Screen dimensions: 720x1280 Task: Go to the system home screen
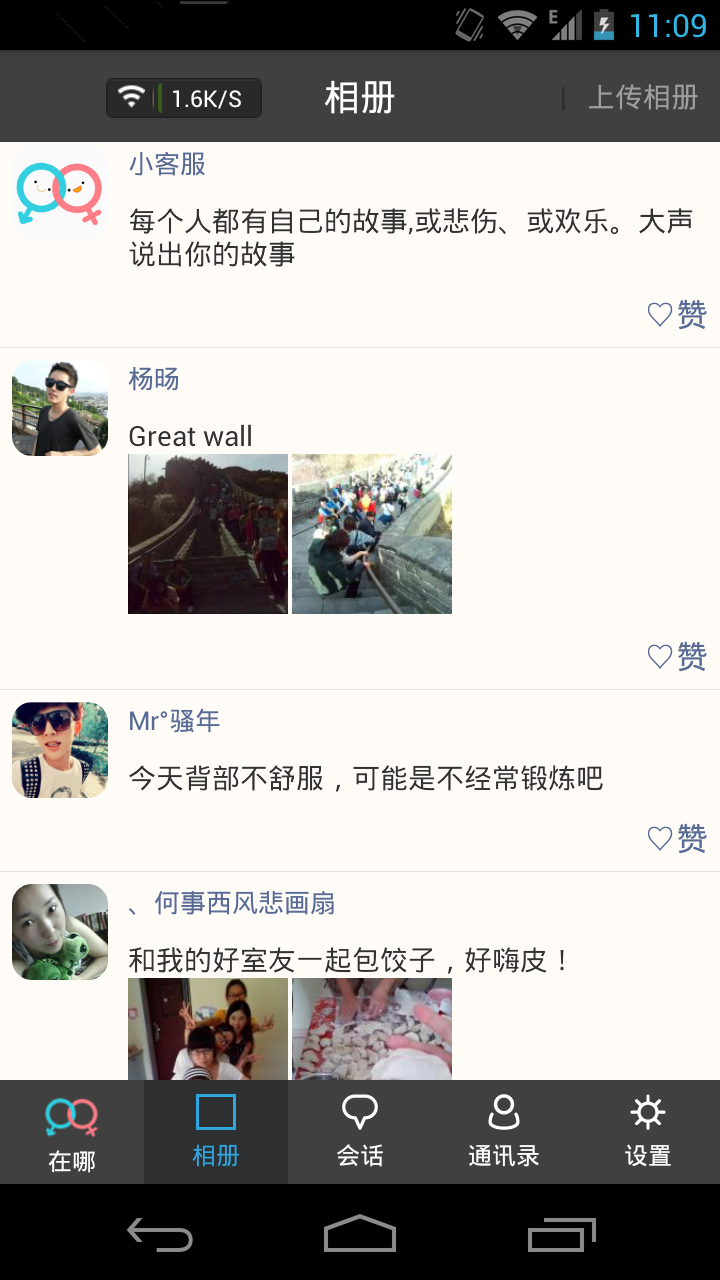pyautogui.click(x=360, y=1235)
